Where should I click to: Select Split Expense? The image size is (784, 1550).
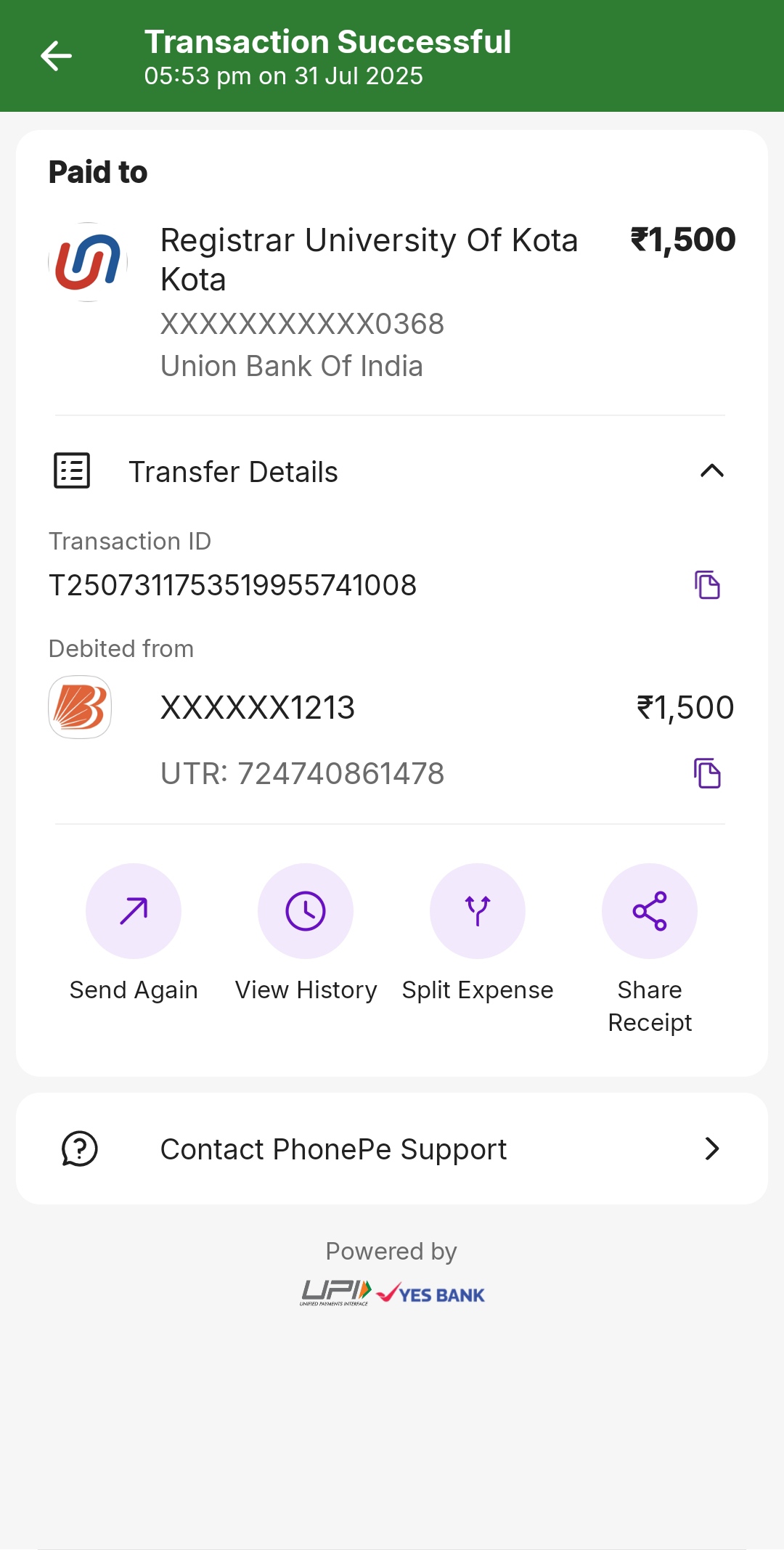pos(478,911)
